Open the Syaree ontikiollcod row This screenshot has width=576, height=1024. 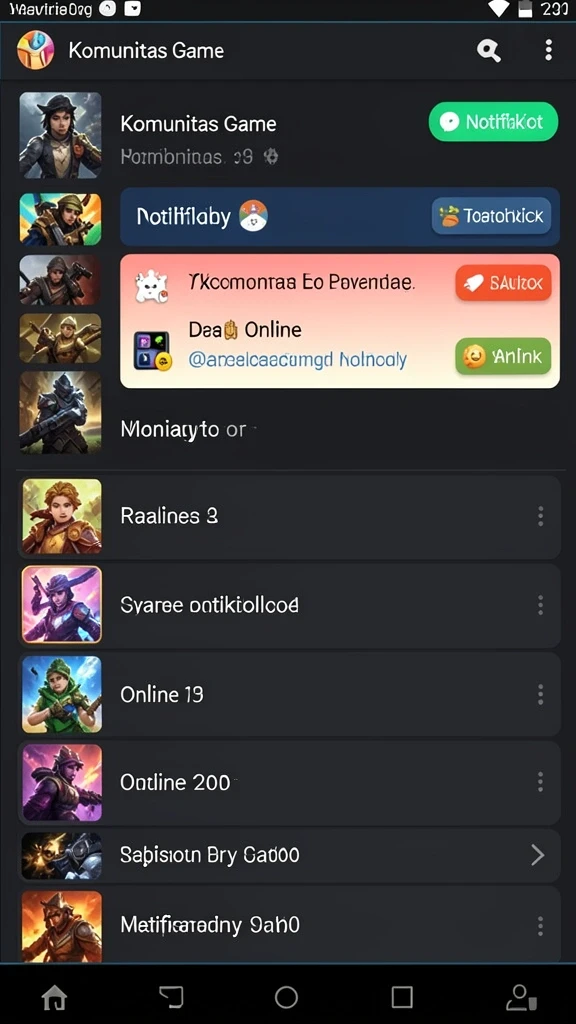[289, 605]
